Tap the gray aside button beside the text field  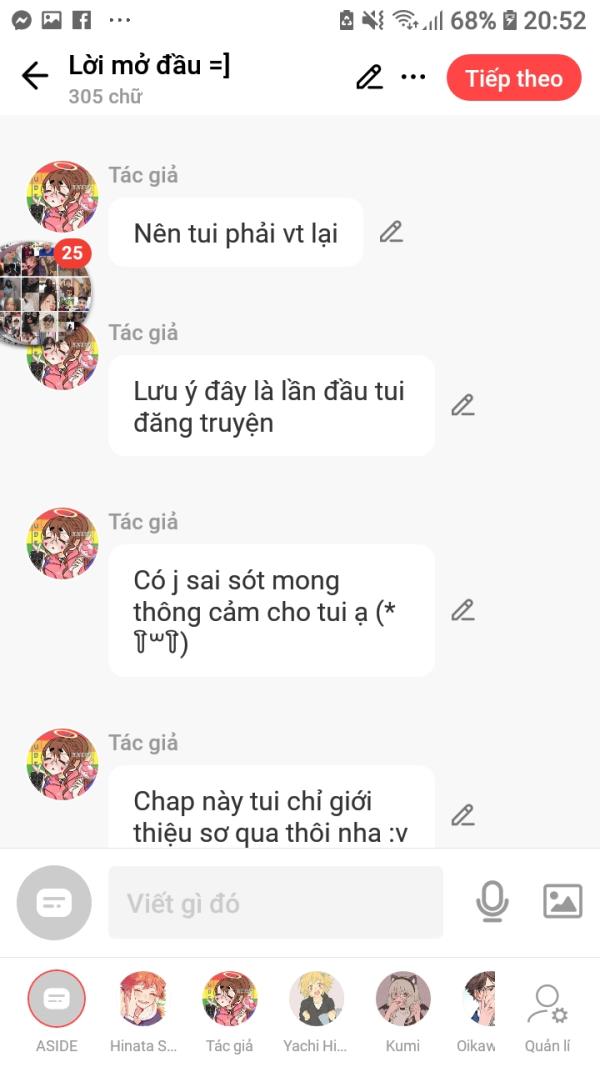pyautogui.click(x=54, y=902)
